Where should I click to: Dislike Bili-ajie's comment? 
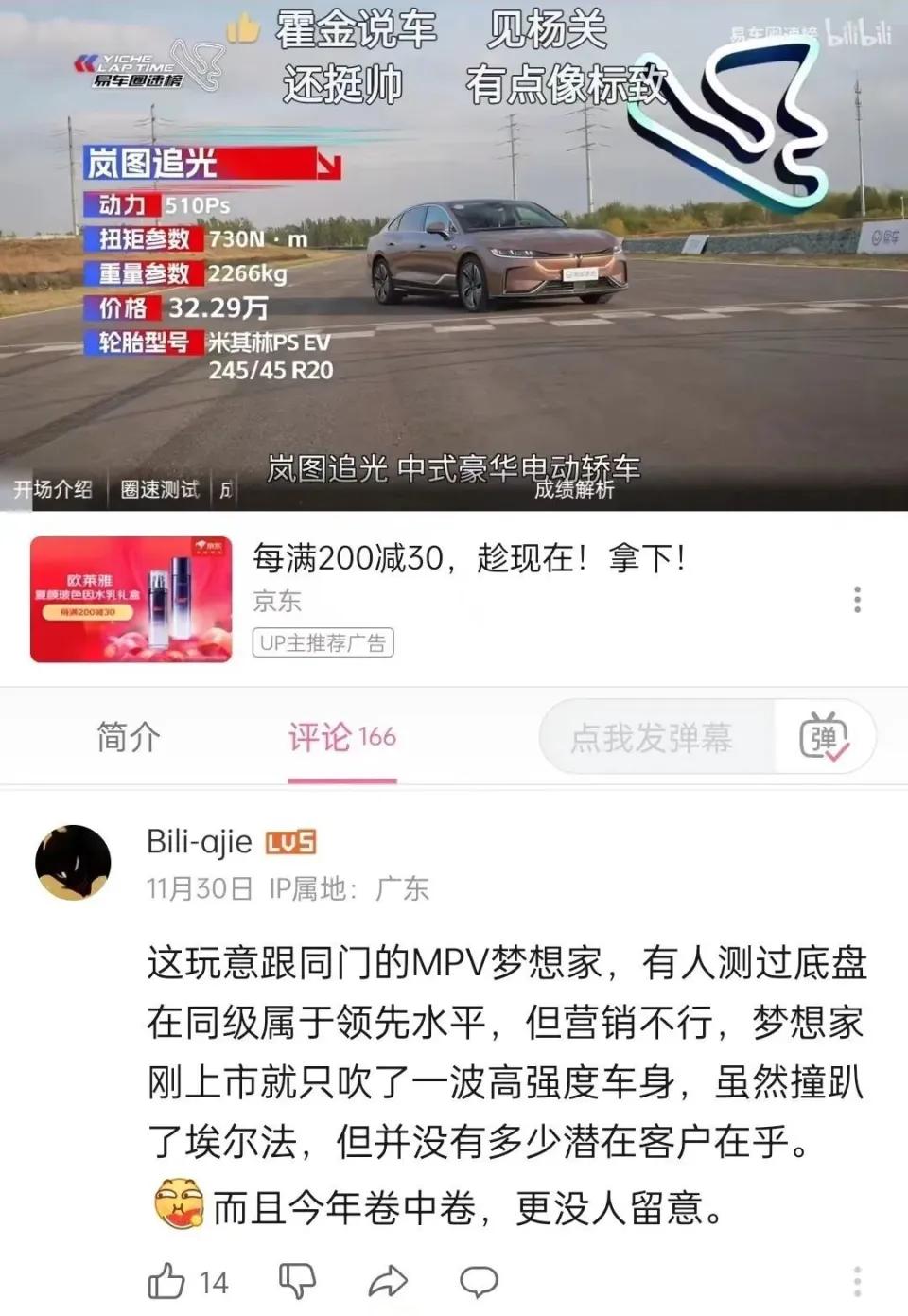297,1282
